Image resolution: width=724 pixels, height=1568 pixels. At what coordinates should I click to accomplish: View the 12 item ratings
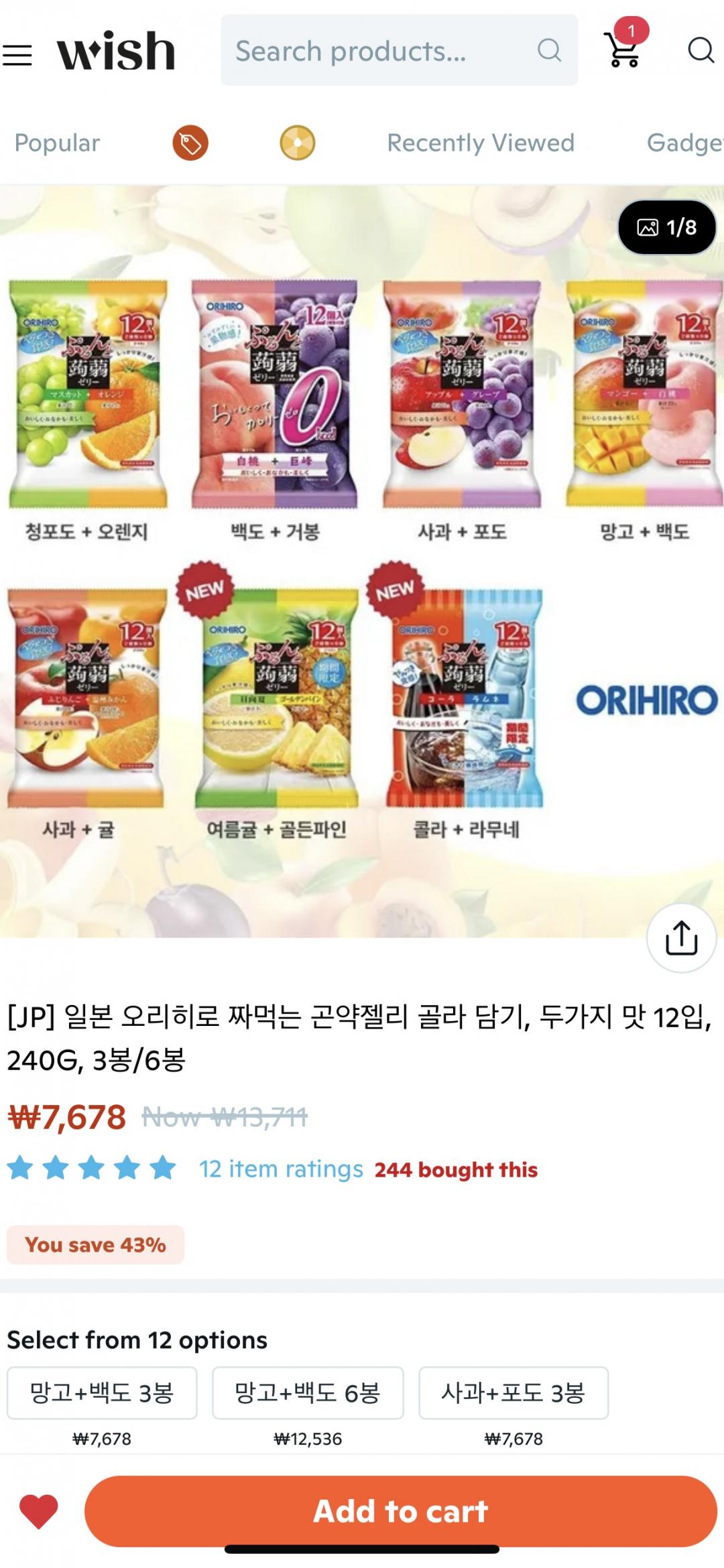281,1169
